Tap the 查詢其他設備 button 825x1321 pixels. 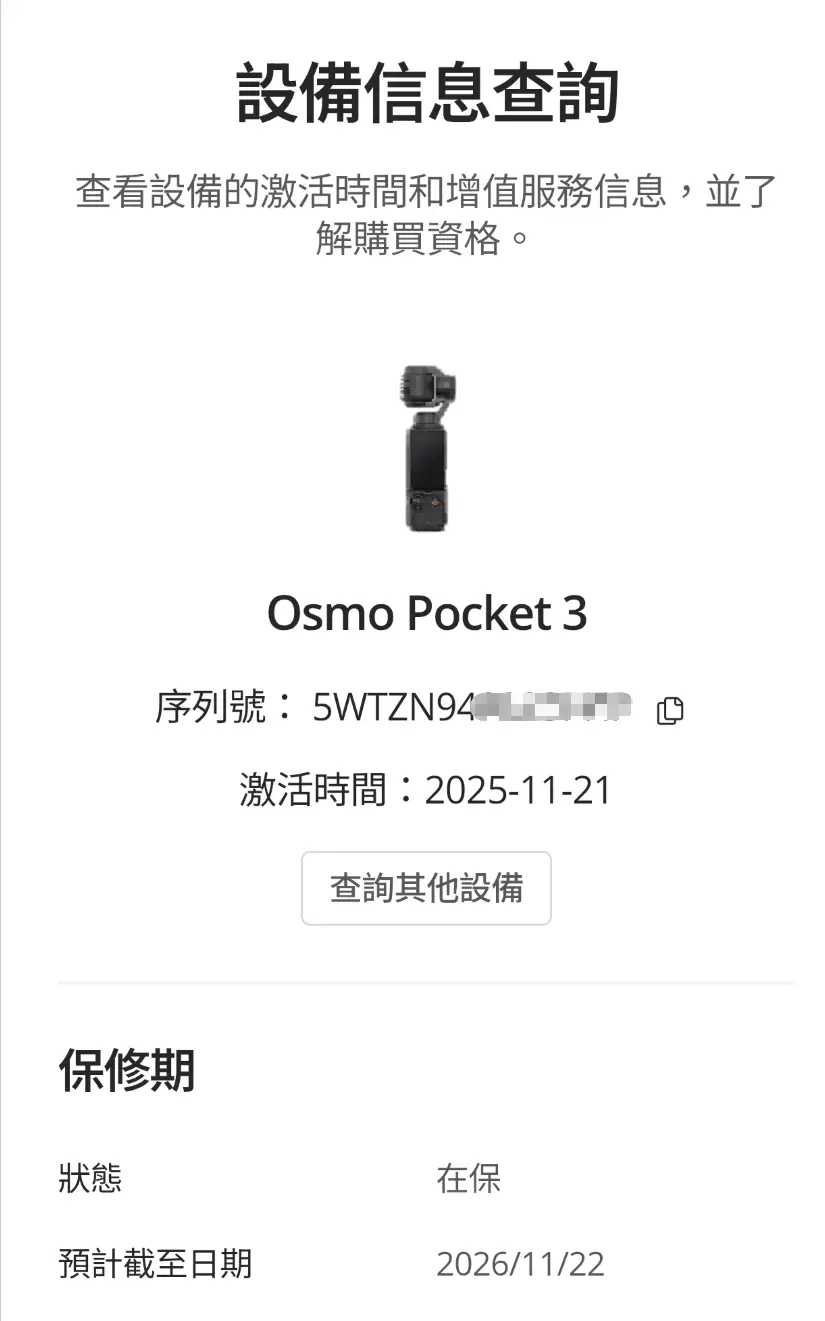coord(426,888)
